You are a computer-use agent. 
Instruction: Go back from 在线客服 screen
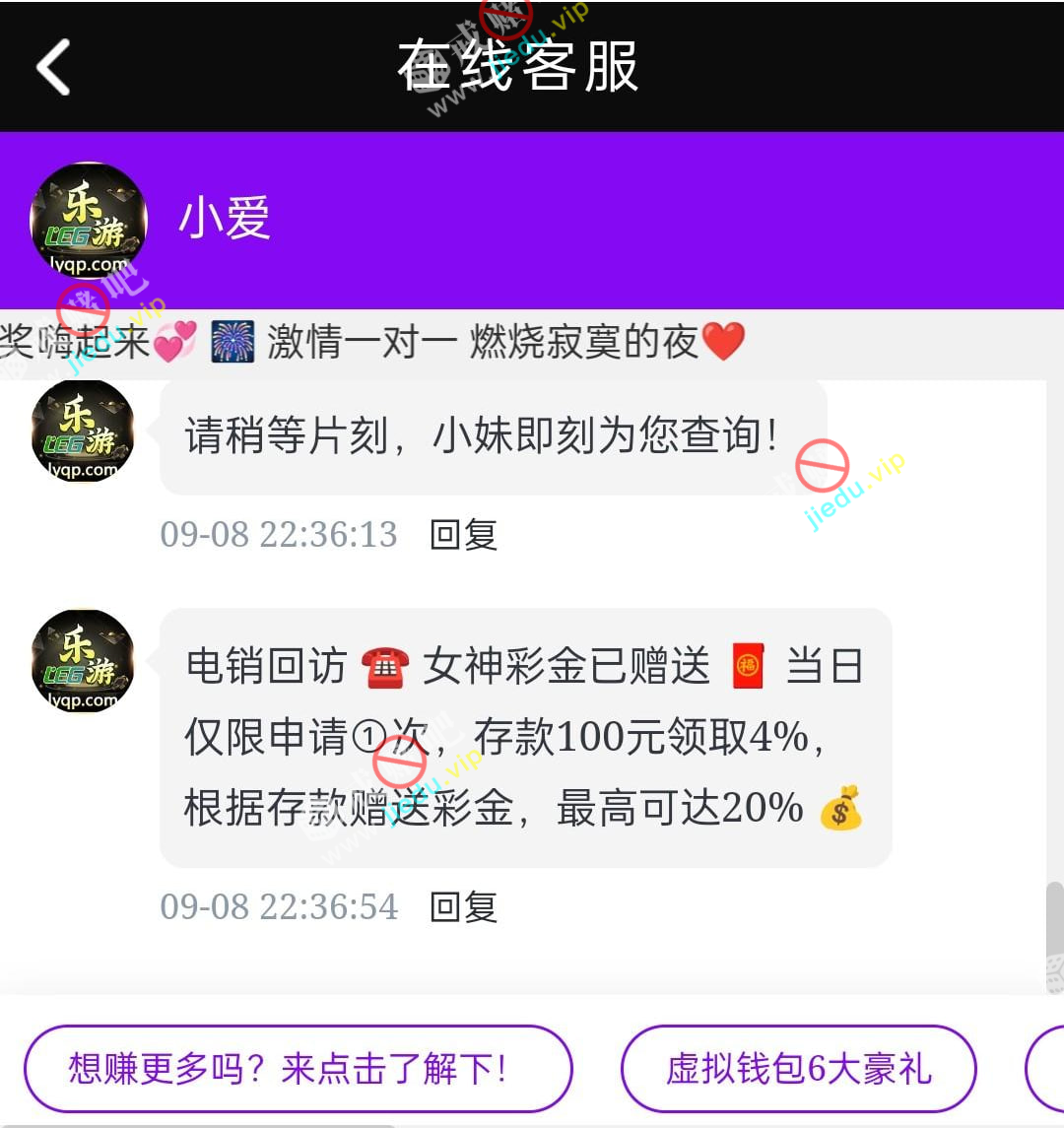54,67
